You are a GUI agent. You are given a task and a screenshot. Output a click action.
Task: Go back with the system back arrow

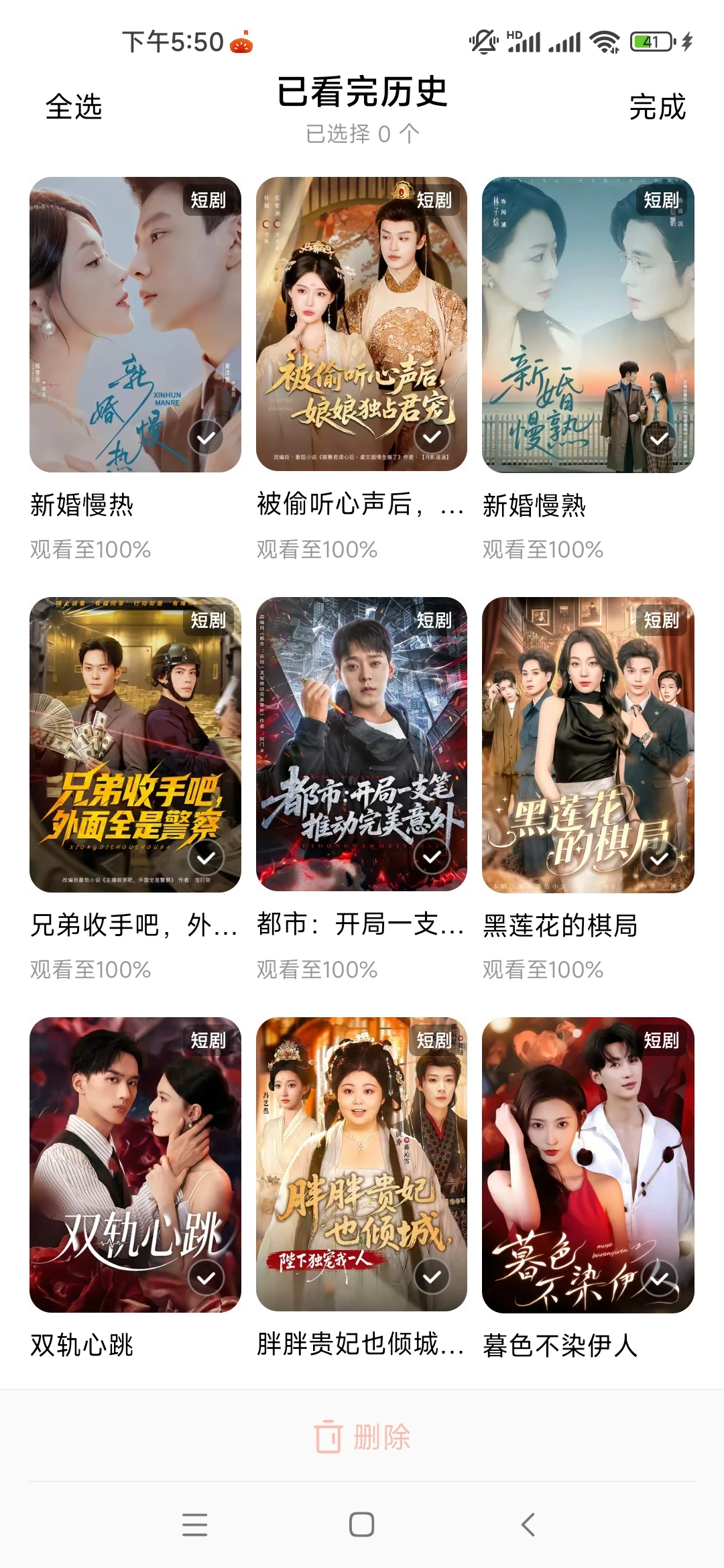pos(528,1524)
